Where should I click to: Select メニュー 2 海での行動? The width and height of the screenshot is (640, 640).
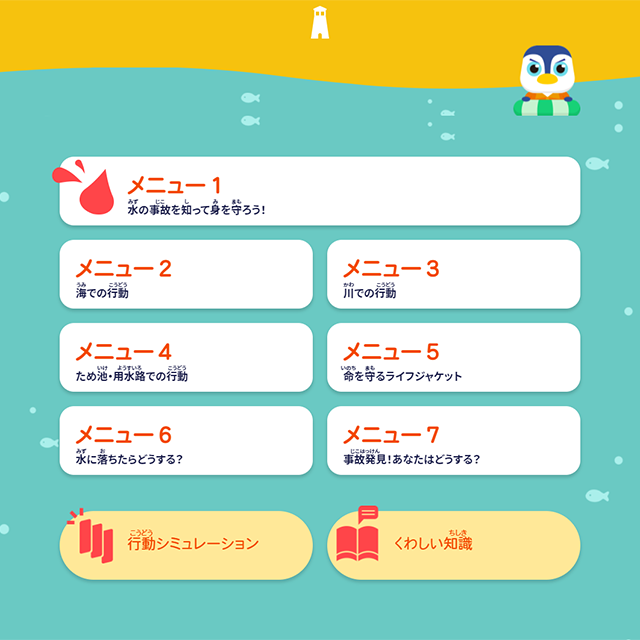[186, 274]
